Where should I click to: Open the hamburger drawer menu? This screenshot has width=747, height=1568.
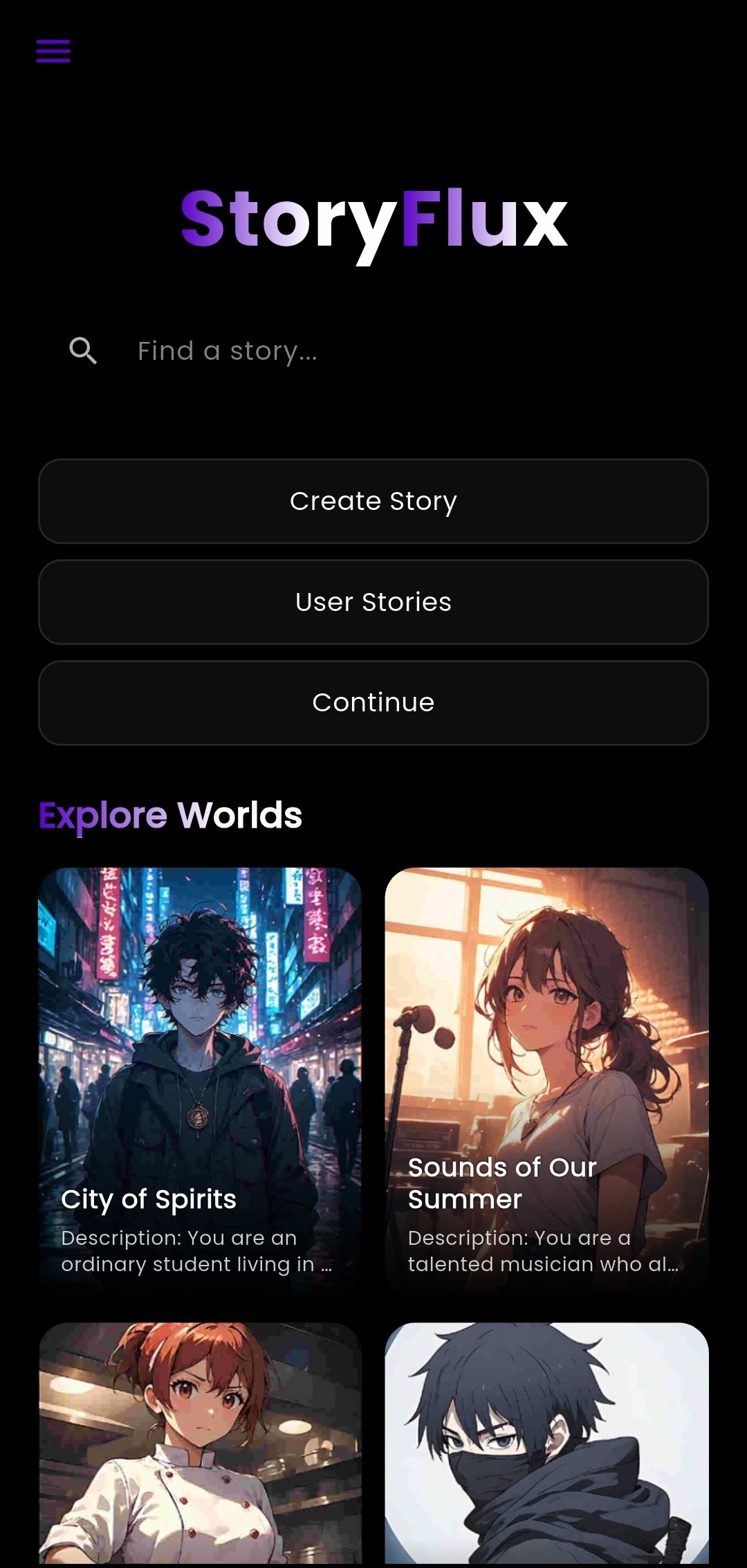coord(53,51)
